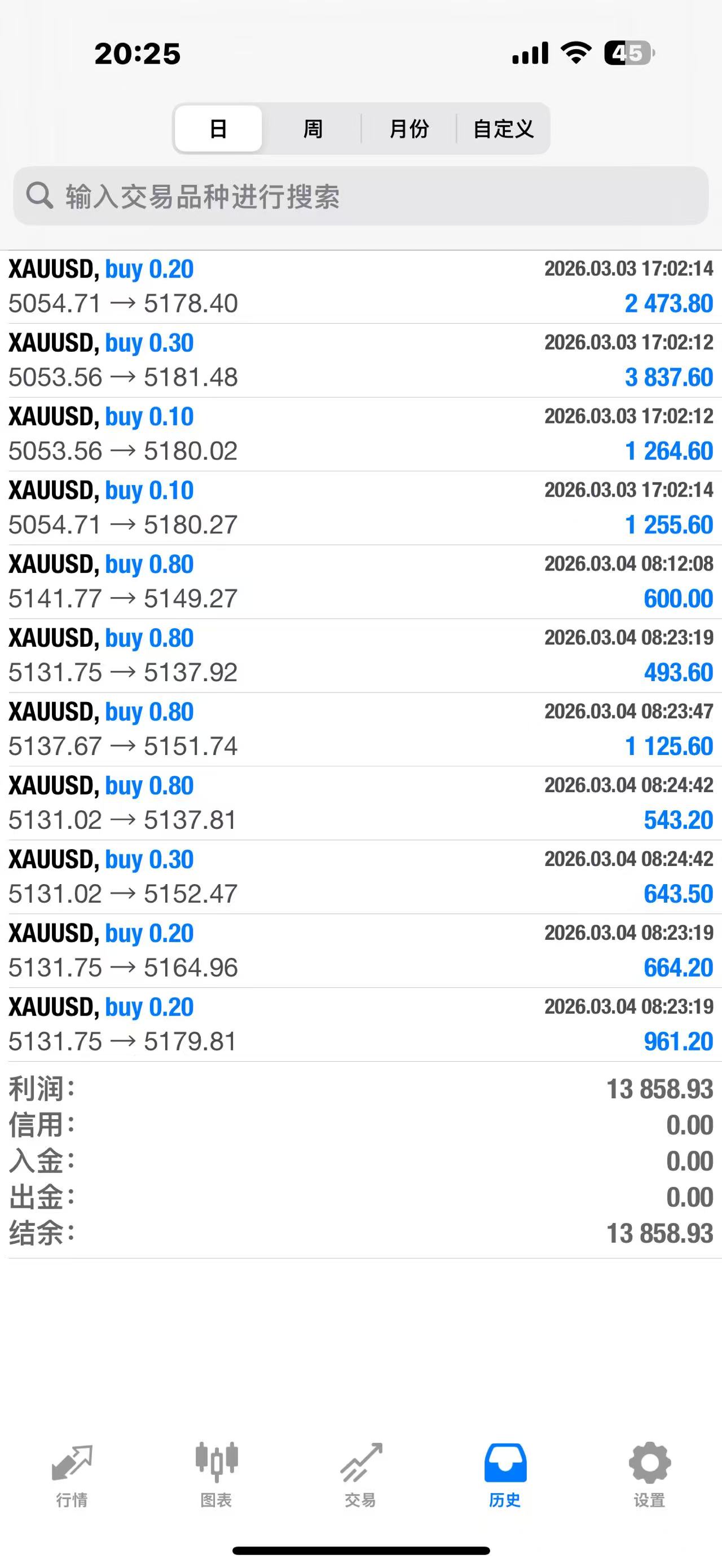The image size is (722, 1568).
Task: Click the magnifier icon in search bar
Action: [39, 196]
